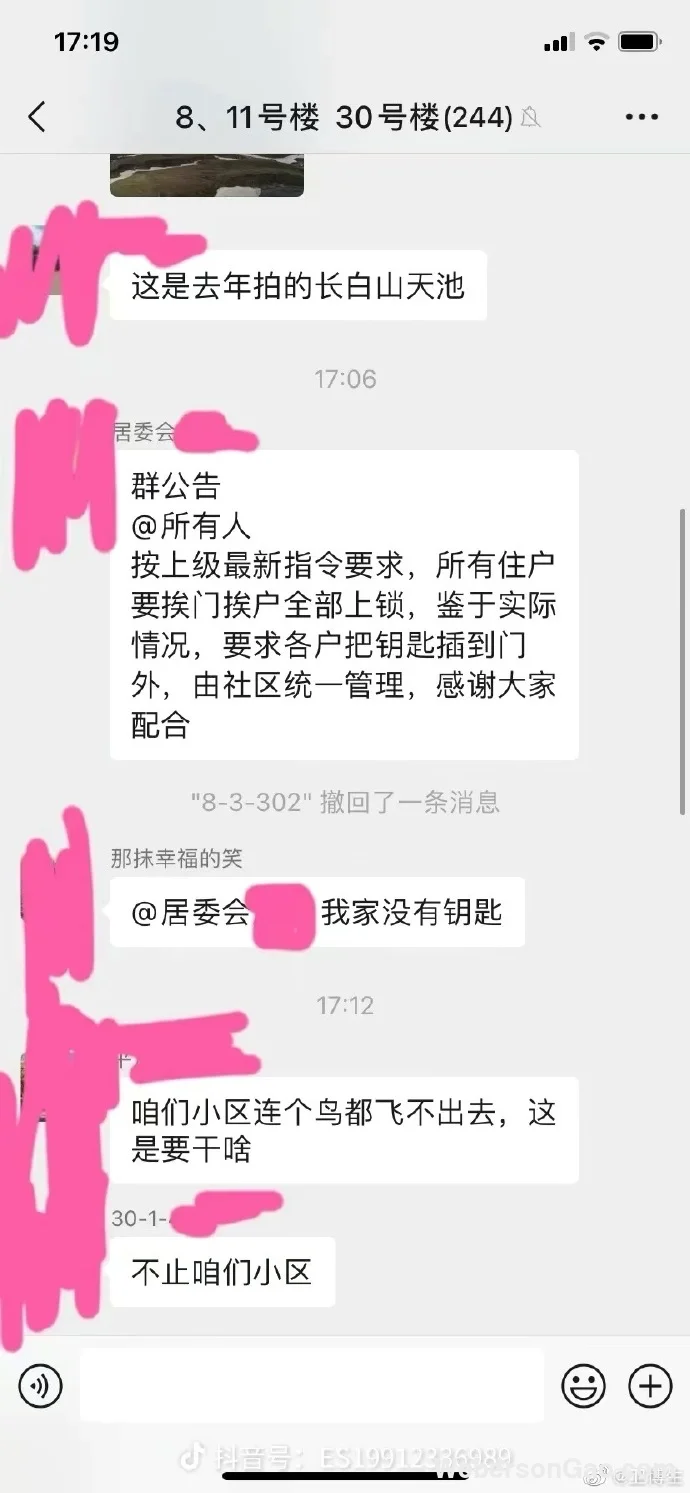Image resolution: width=690 pixels, height=1493 pixels.
Task: Tap the message text field
Action: (312, 1385)
